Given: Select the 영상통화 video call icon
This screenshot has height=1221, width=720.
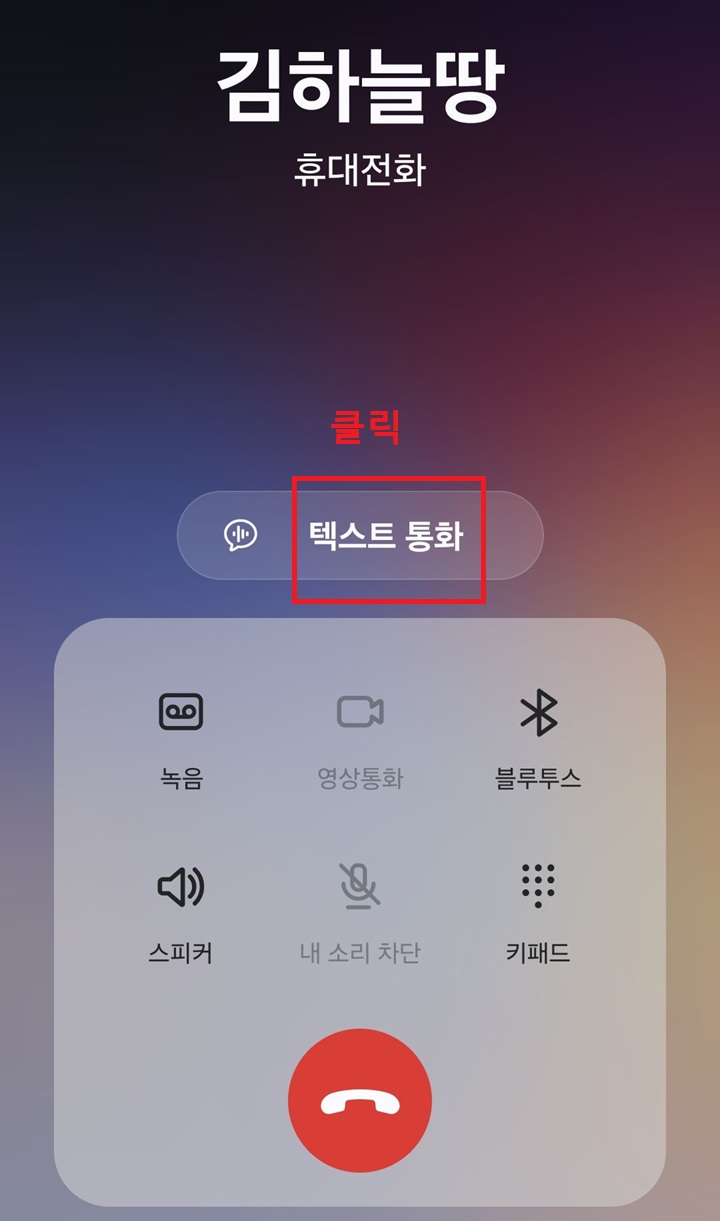Looking at the screenshot, I should click(x=362, y=713).
